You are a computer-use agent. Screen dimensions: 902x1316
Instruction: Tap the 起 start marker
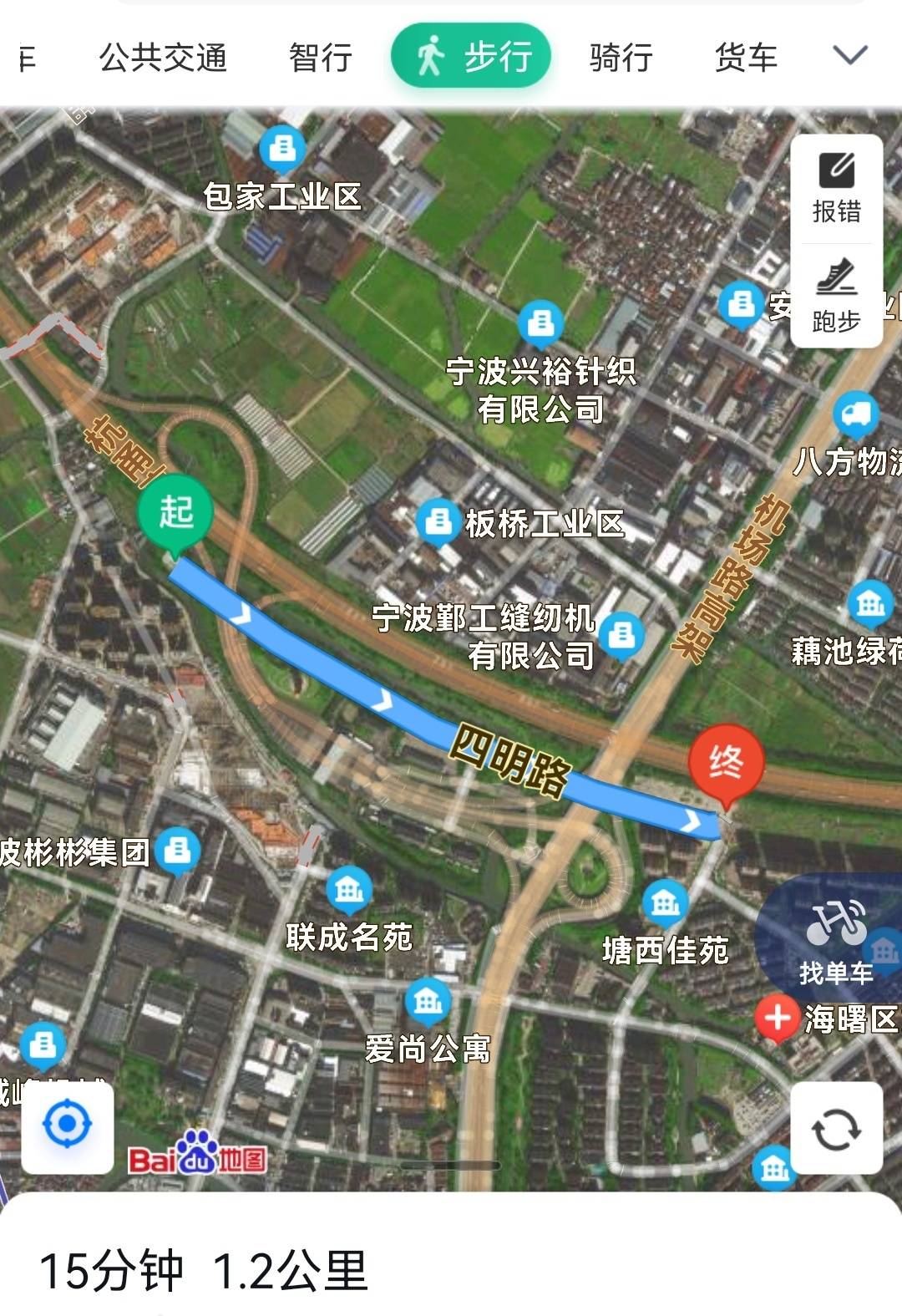[175, 513]
